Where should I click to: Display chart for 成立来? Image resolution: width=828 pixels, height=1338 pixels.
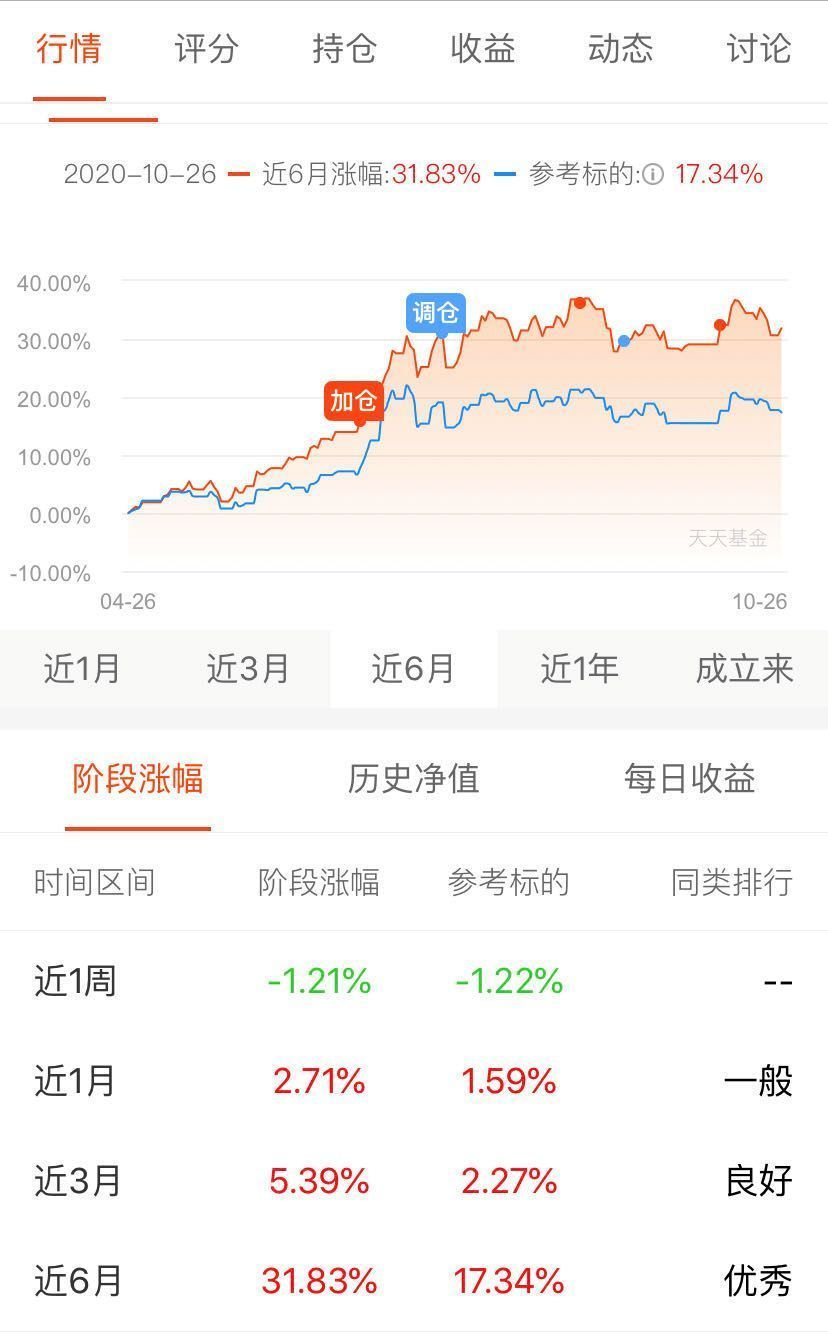[x=744, y=668]
